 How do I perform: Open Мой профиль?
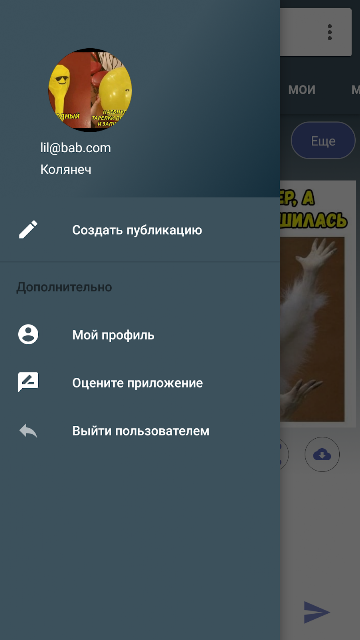tap(140, 335)
